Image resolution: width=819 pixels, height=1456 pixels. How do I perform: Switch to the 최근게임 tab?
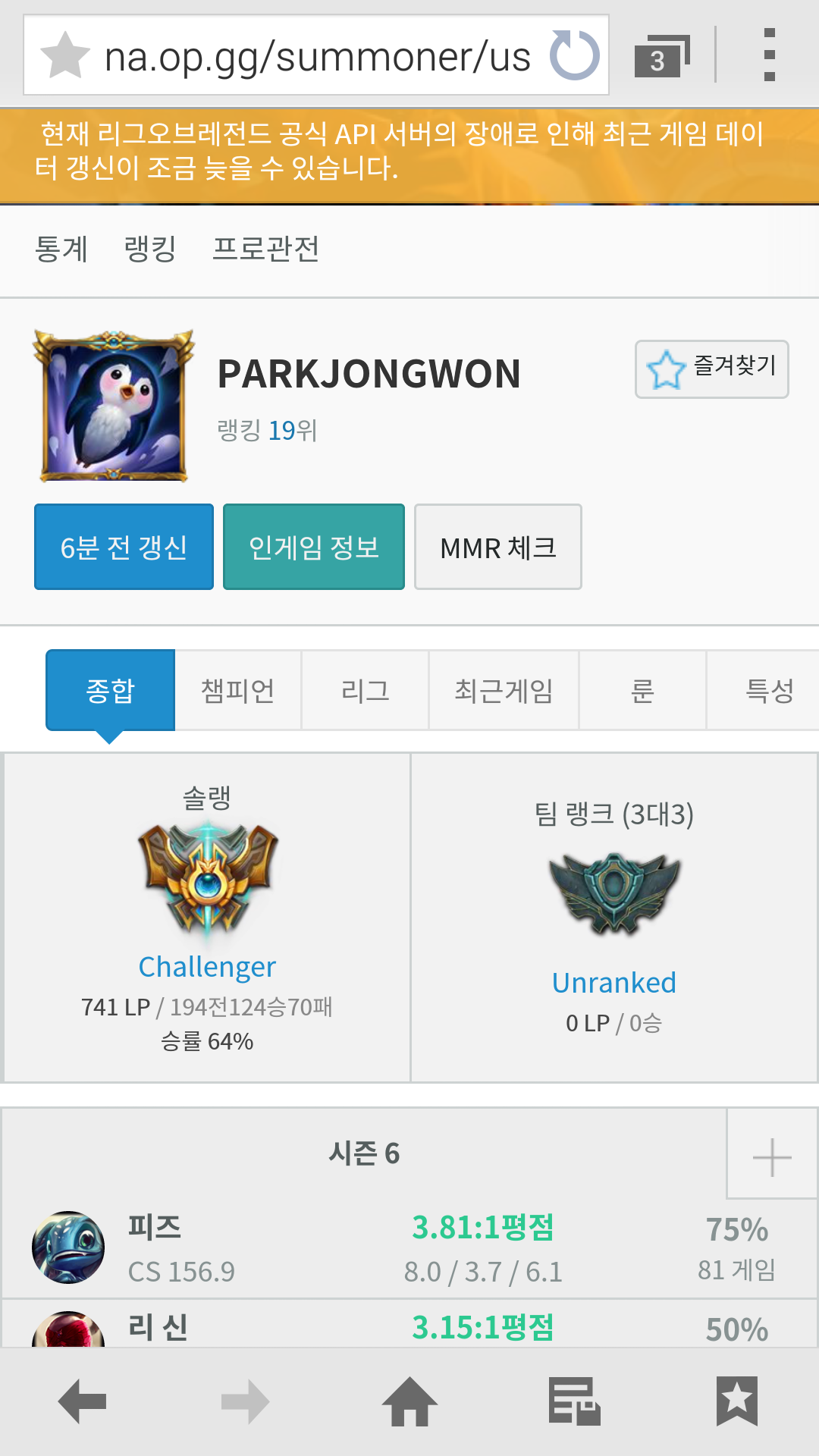point(504,690)
